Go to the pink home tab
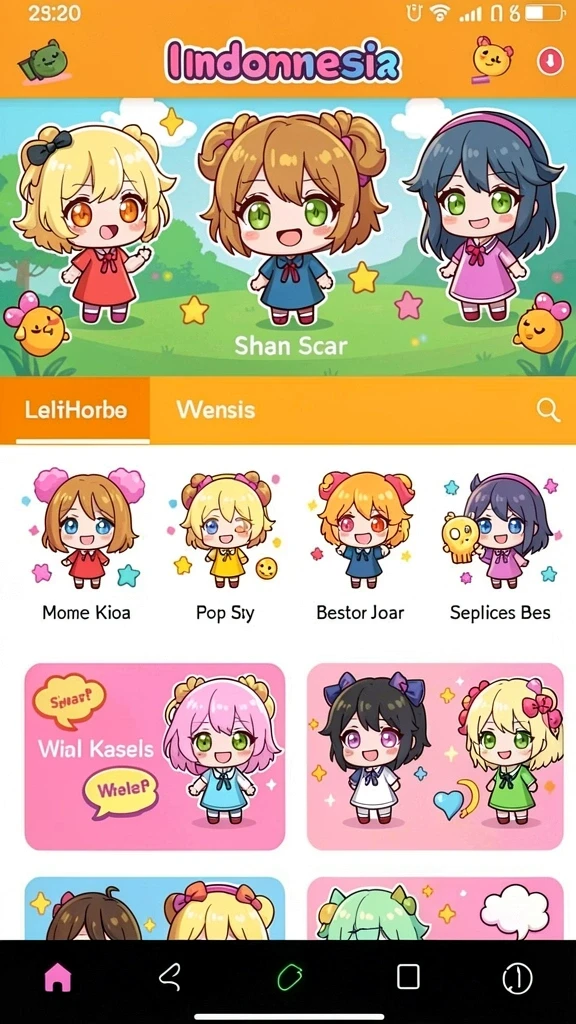The height and width of the screenshot is (1024, 576). click(57, 978)
